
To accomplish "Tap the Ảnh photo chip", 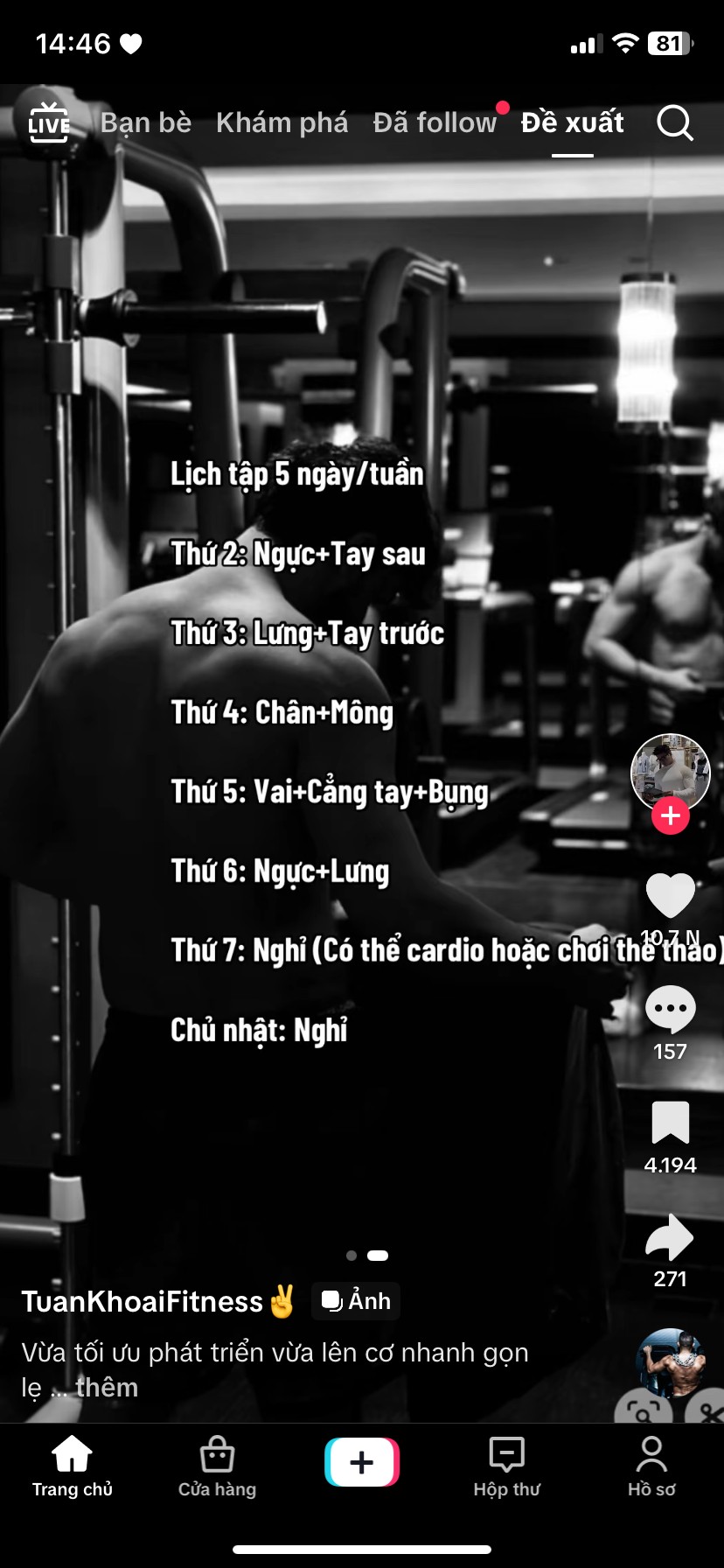I will point(357,1301).
